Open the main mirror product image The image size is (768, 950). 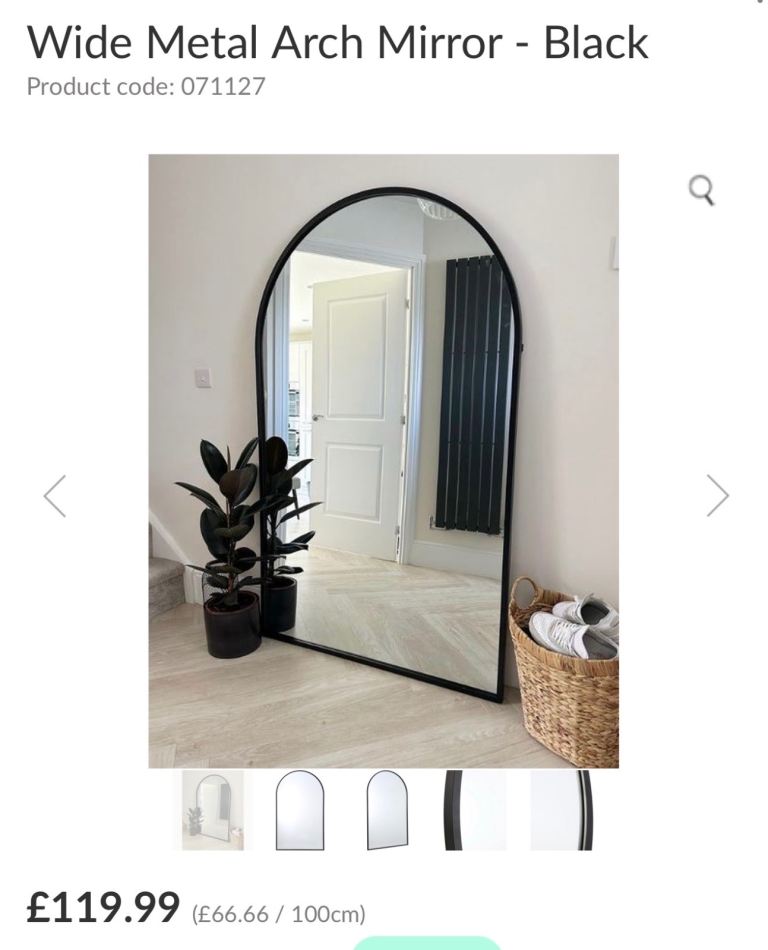tap(384, 460)
